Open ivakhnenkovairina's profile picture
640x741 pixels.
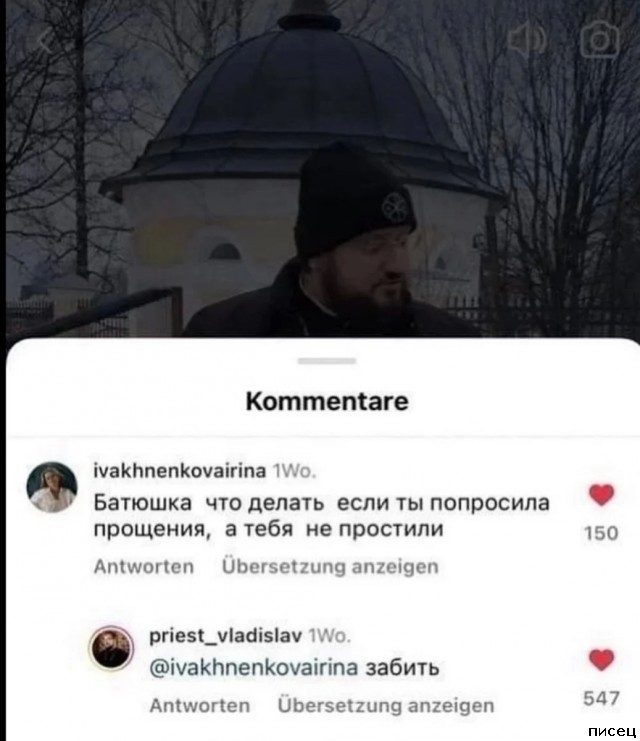point(51,489)
